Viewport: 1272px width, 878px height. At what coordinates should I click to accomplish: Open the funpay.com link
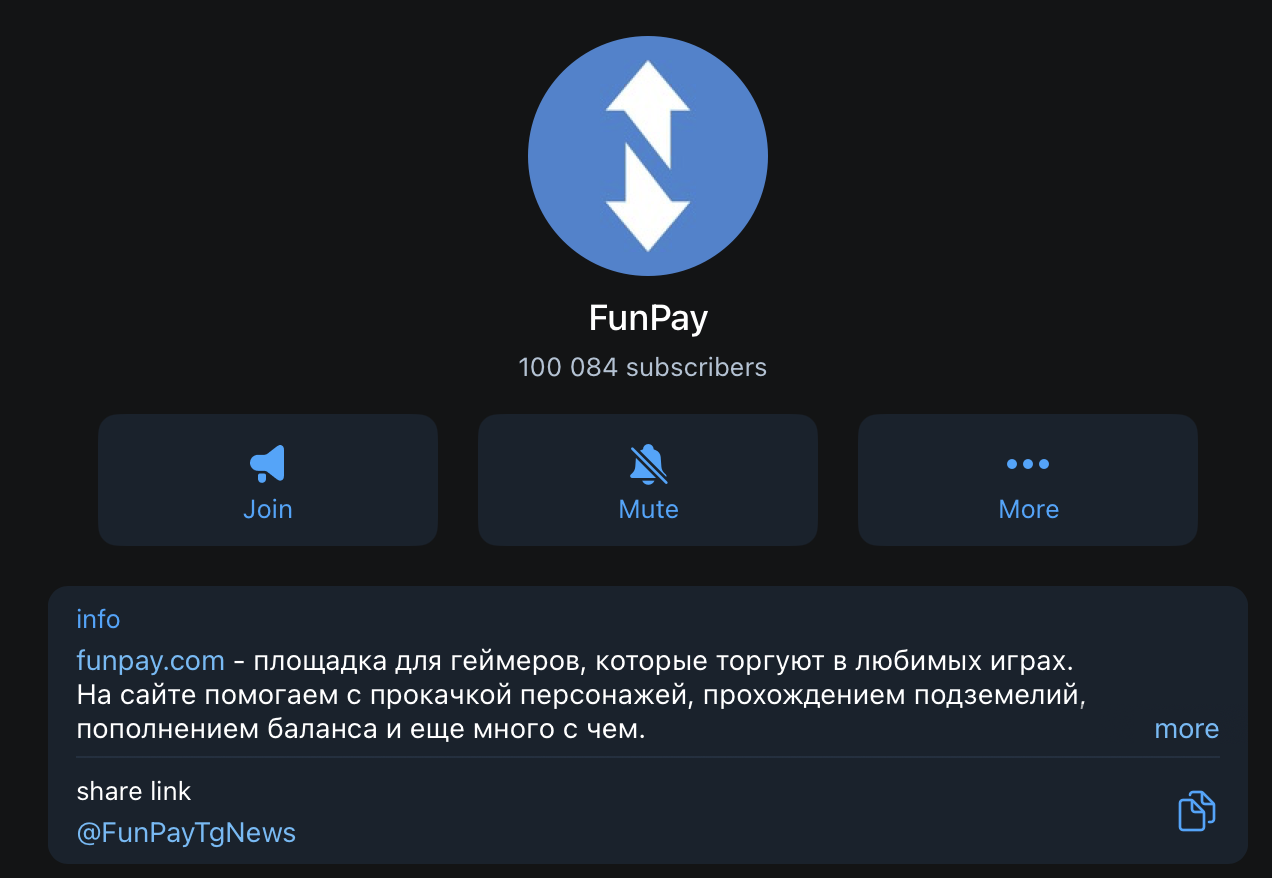pos(150,661)
